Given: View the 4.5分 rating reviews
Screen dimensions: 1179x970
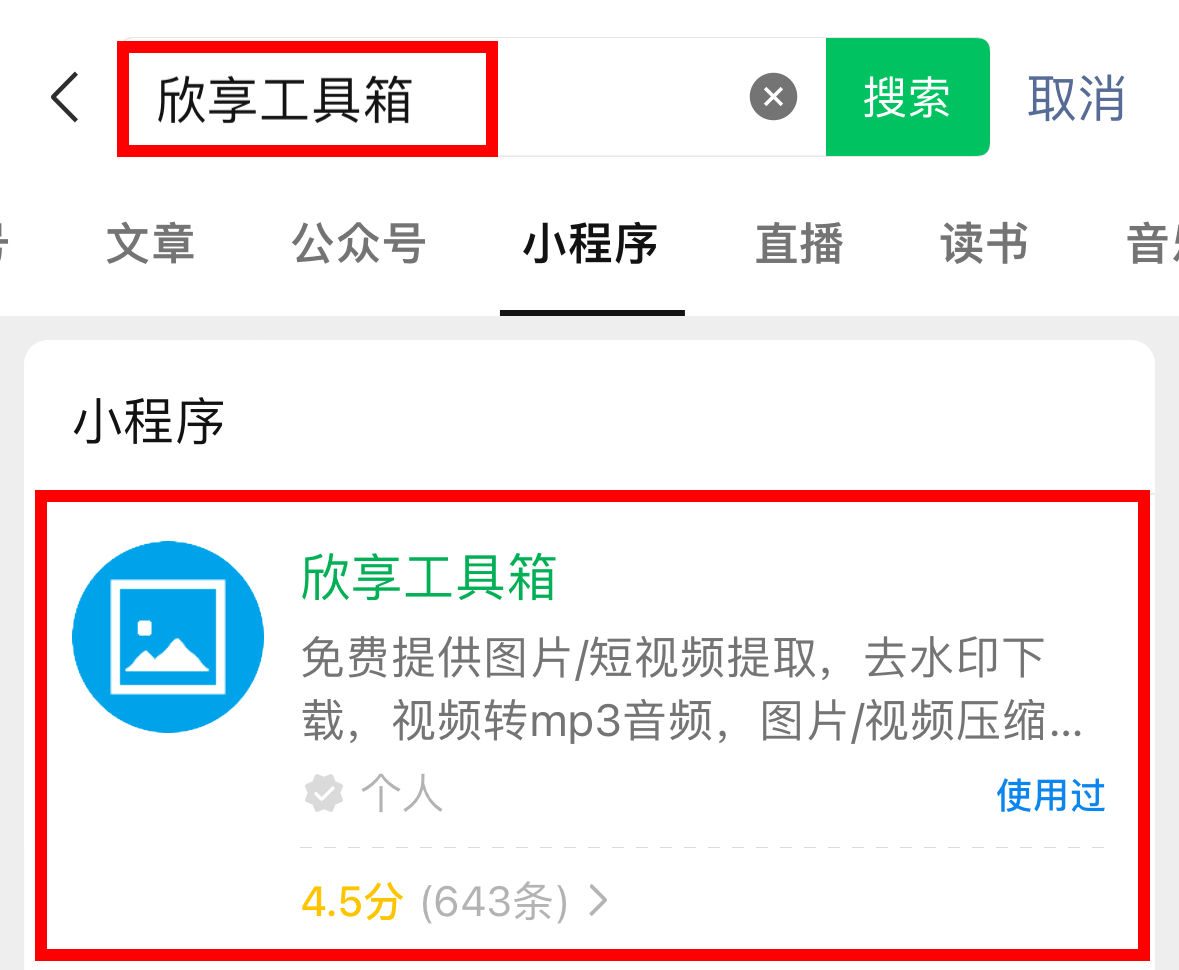Looking at the screenshot, I should click(x=455, y=903).
